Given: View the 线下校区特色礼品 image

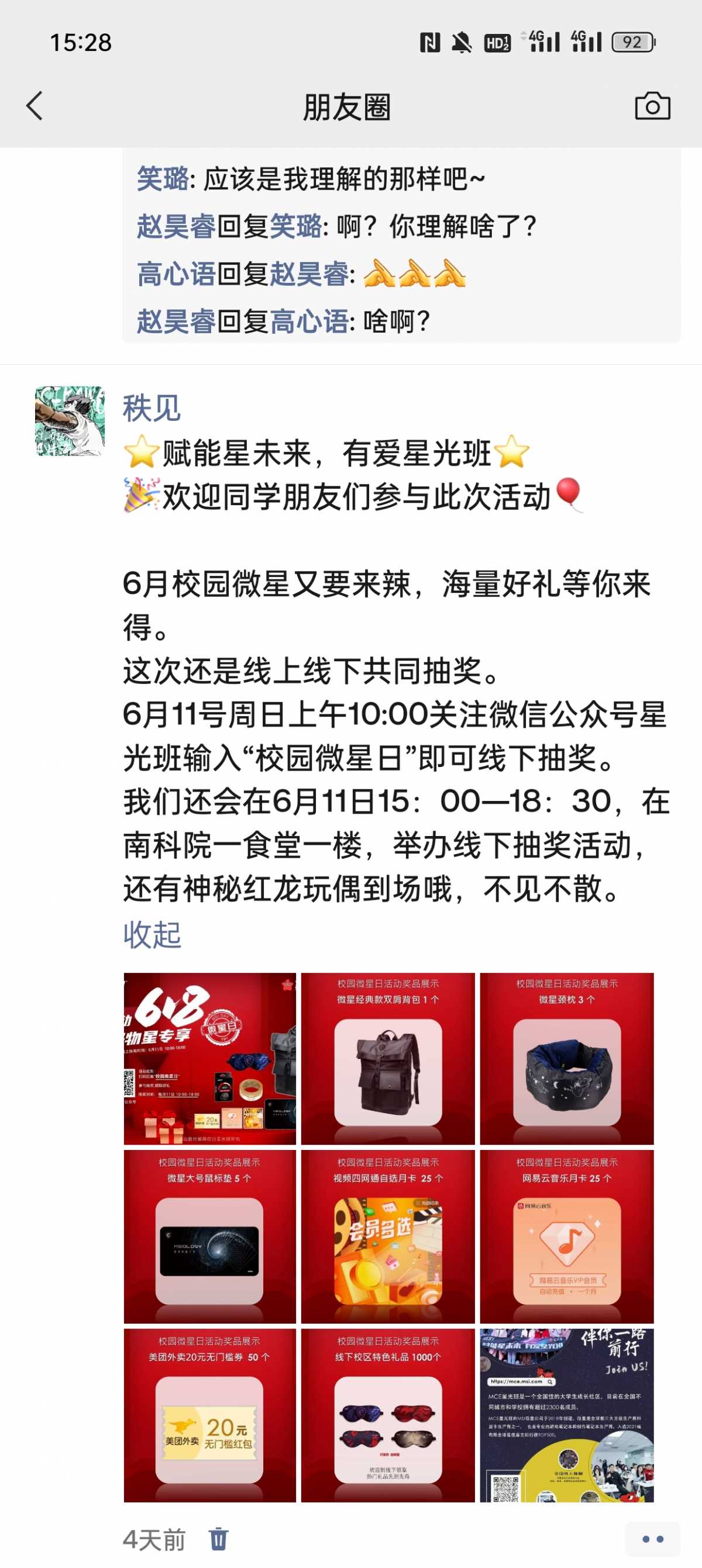Looking at the screenshot, I should [388, 1415].
